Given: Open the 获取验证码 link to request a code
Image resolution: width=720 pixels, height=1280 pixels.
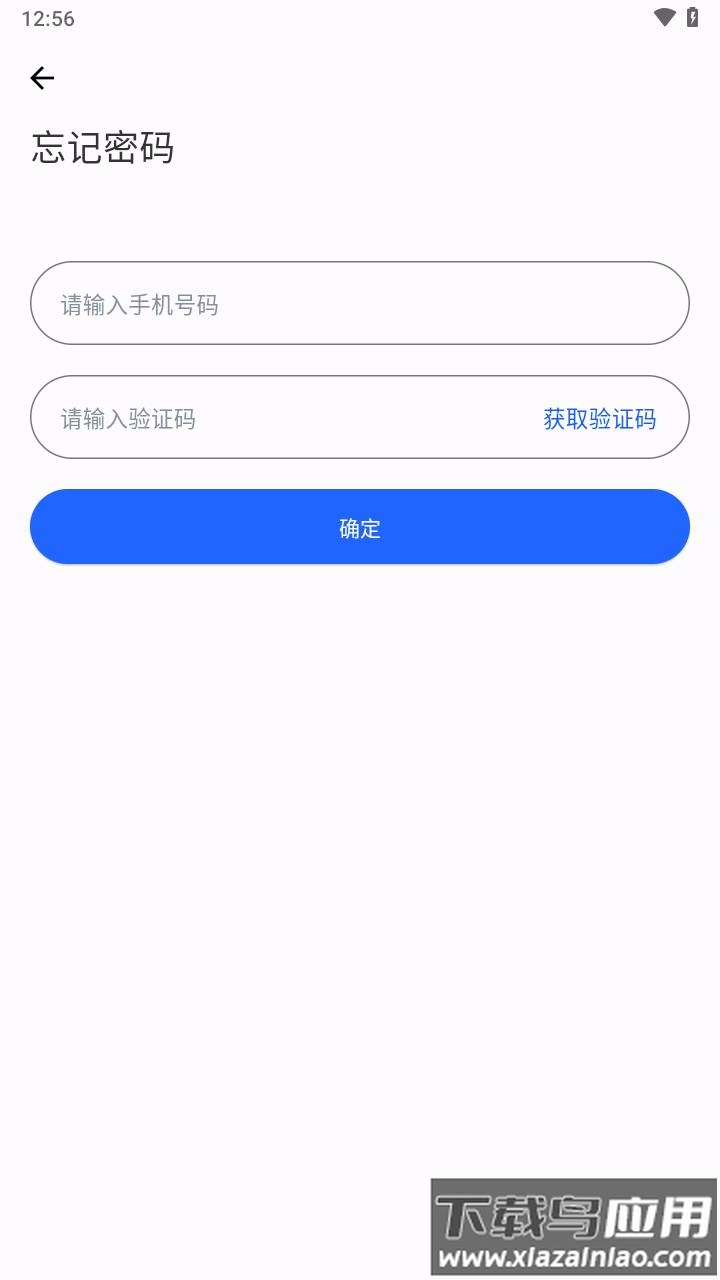Looking at the screenshot, I should pos(598,418).
